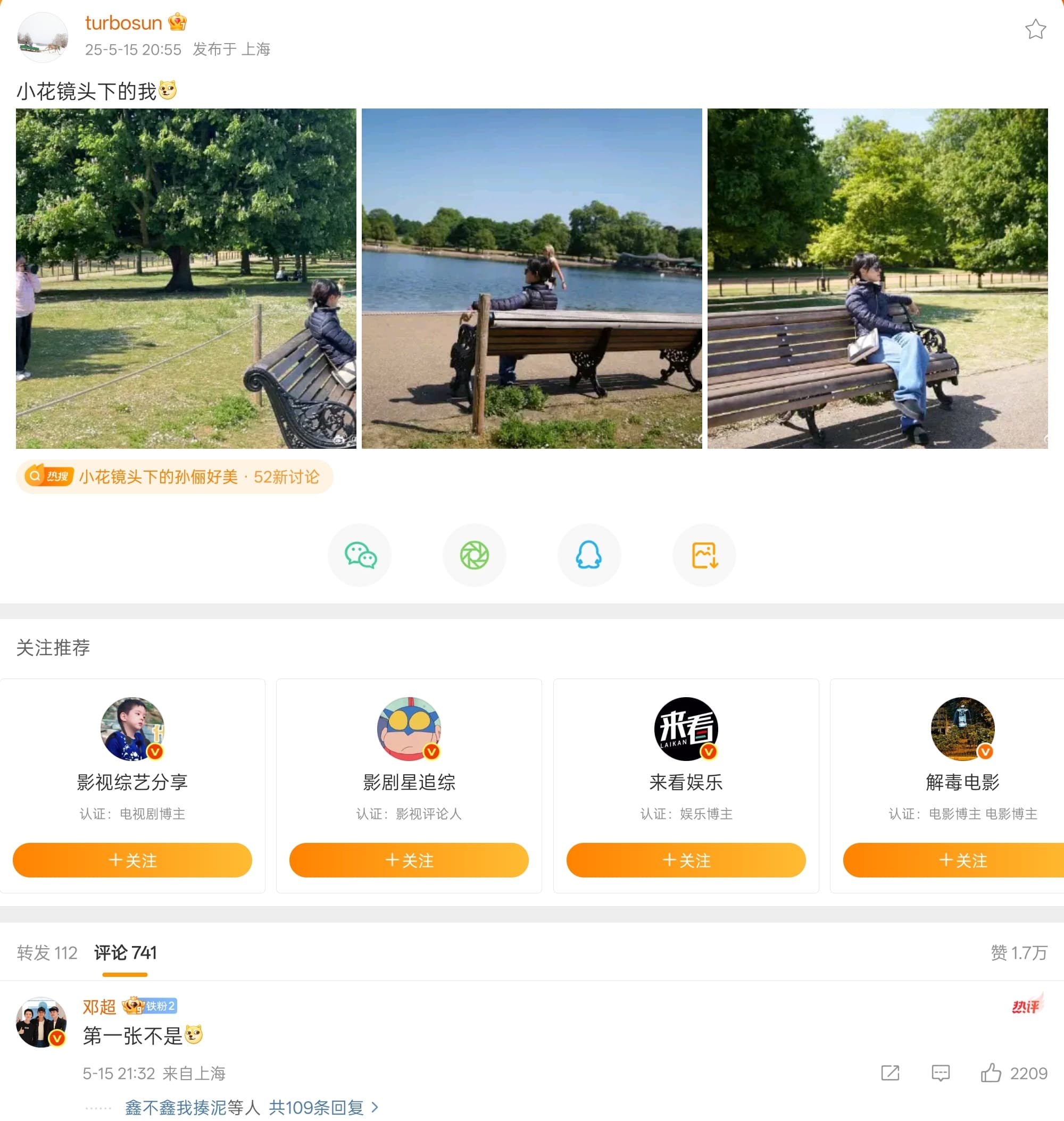Open hot search topic 小花镜头下的孙俪好美
Image resolution: width=1064 pixels, height=1121 pixels.
tap(174, 477)
